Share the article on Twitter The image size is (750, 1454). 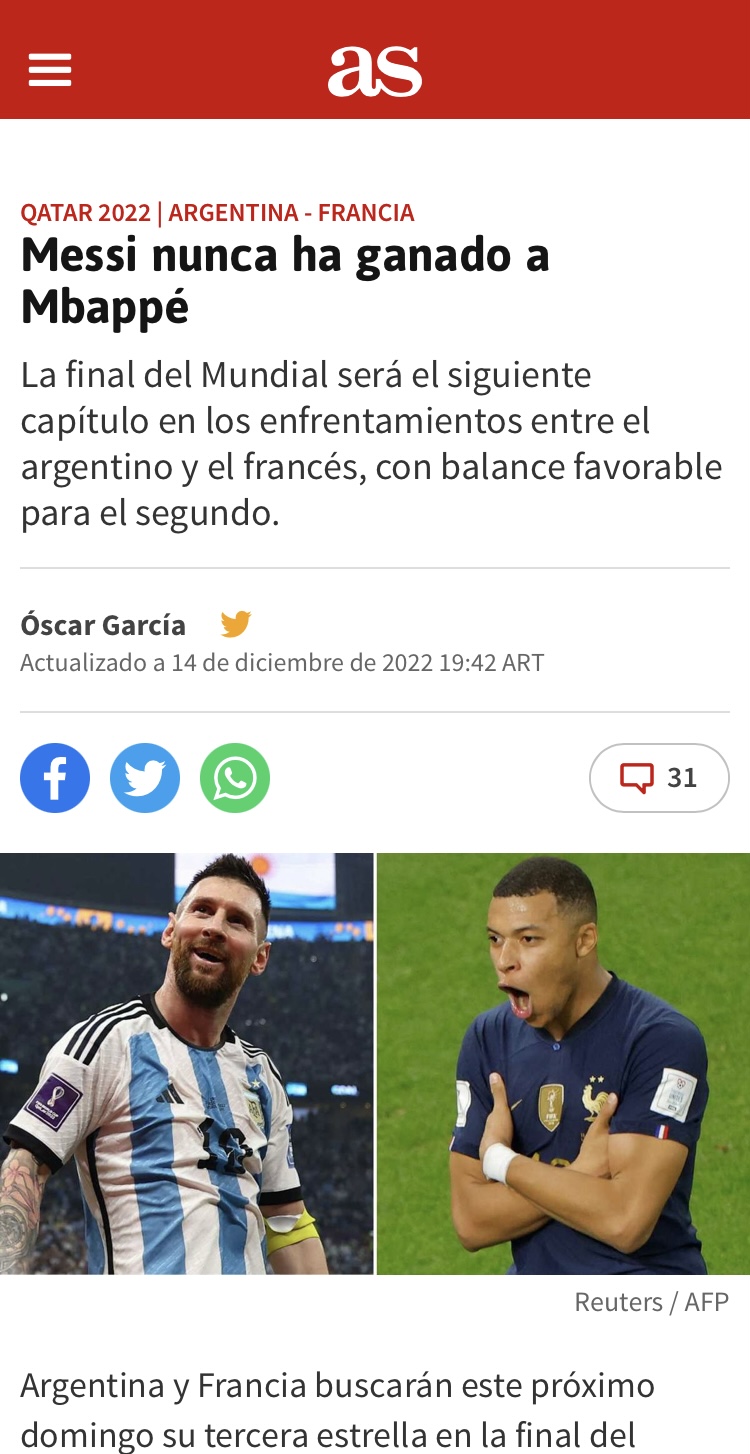[145, 778]
